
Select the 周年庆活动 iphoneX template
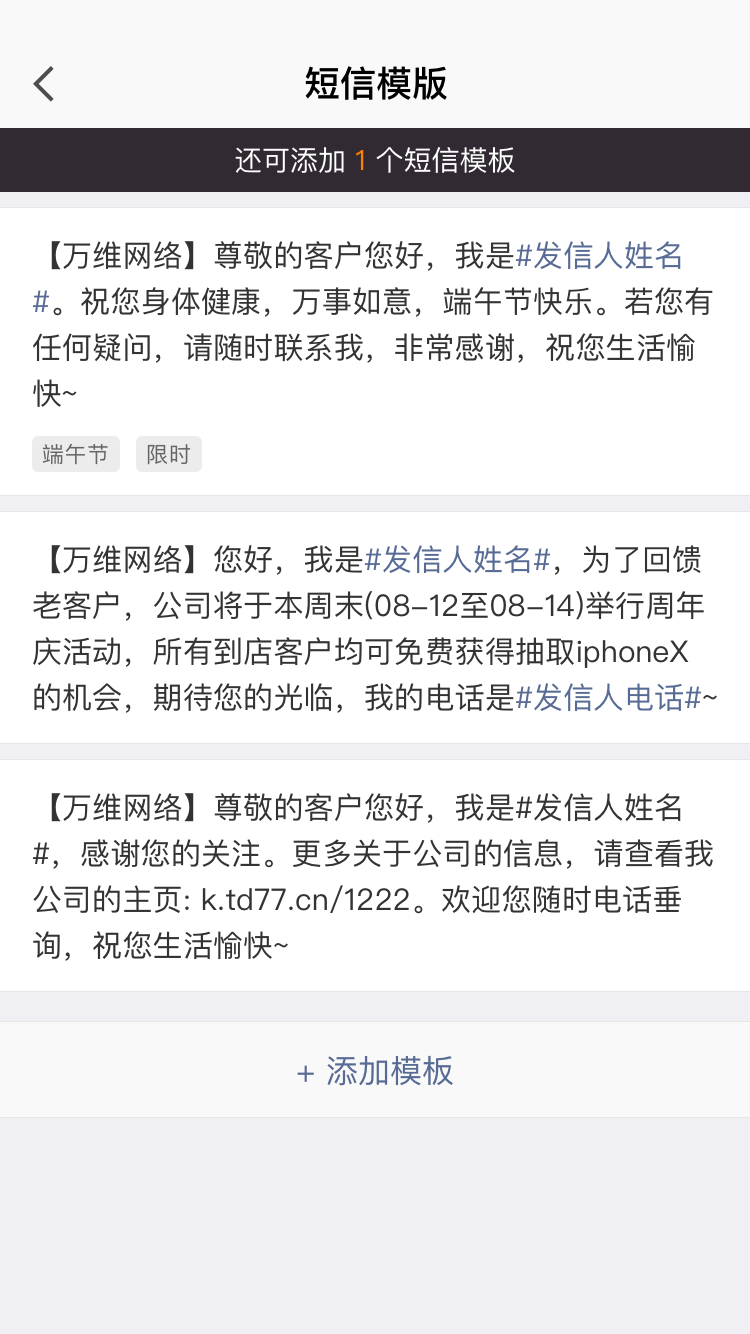click(x=374, y=627)
